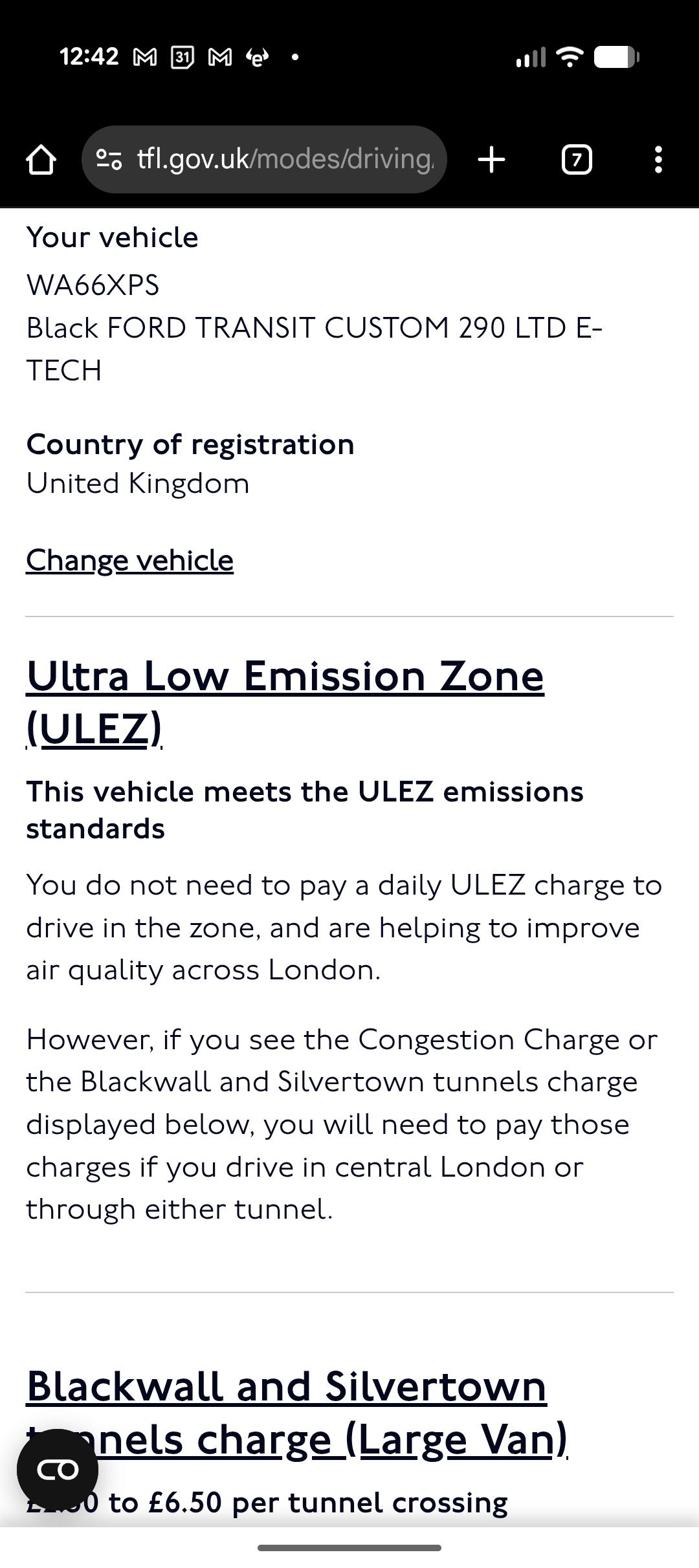Screen dimensions: 699x1568
Task: Open a new browser tab
Action: pyautogui.click(x=491, y=160)
